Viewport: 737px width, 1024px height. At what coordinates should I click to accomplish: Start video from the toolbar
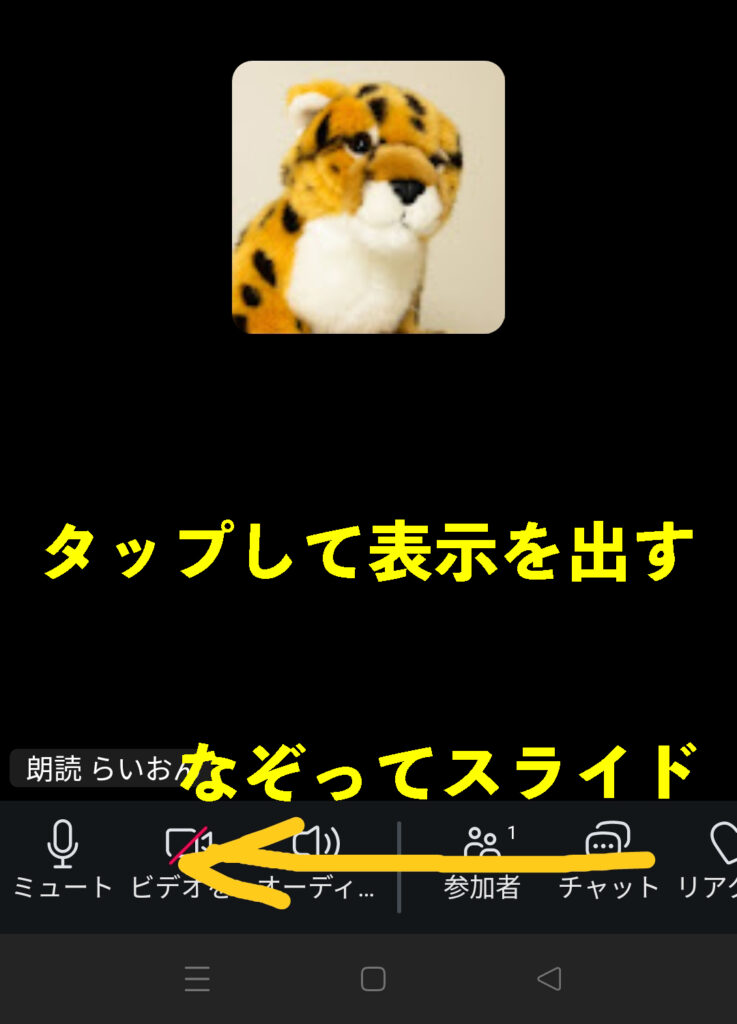coord(186,858)
